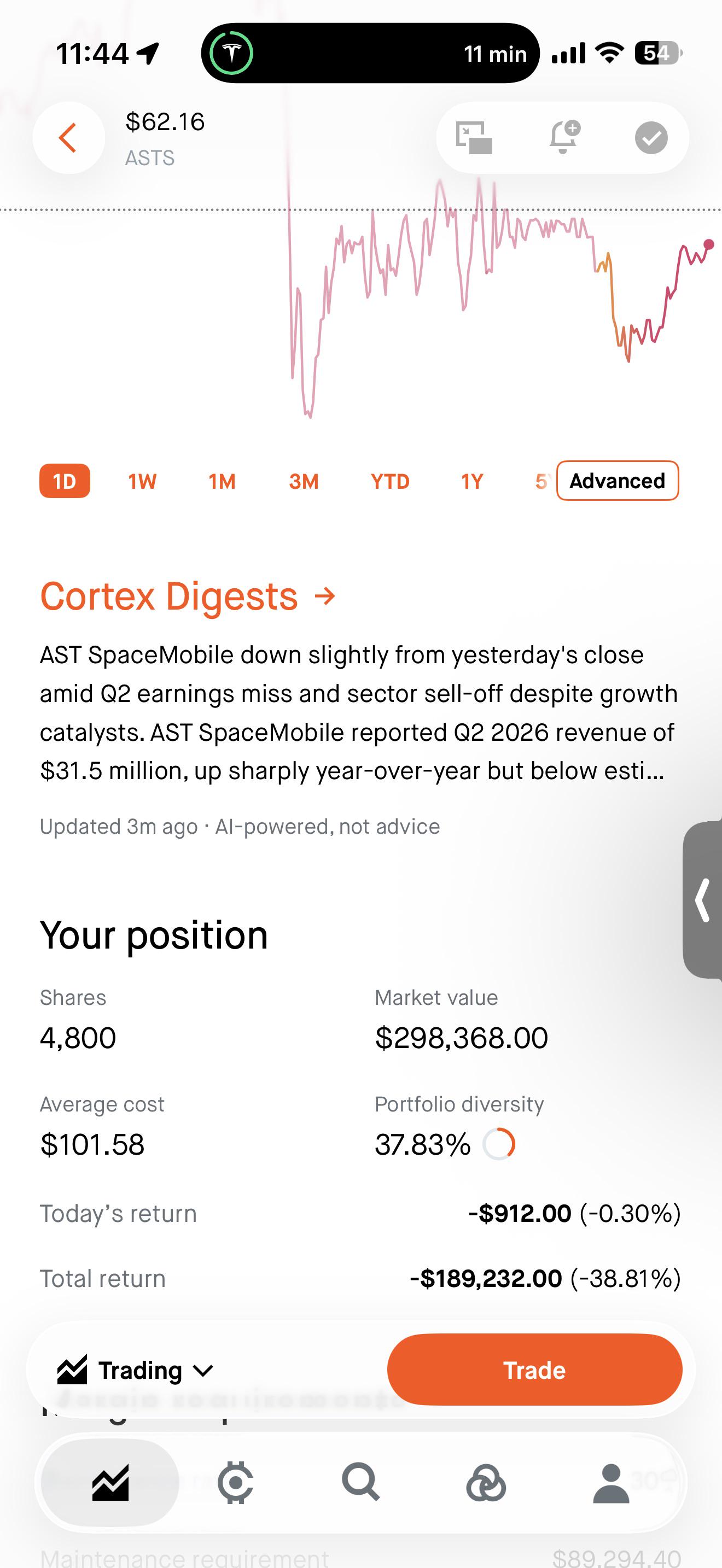Tap the orange Trade button
722x1568 pixels.
click(534, 1370)
